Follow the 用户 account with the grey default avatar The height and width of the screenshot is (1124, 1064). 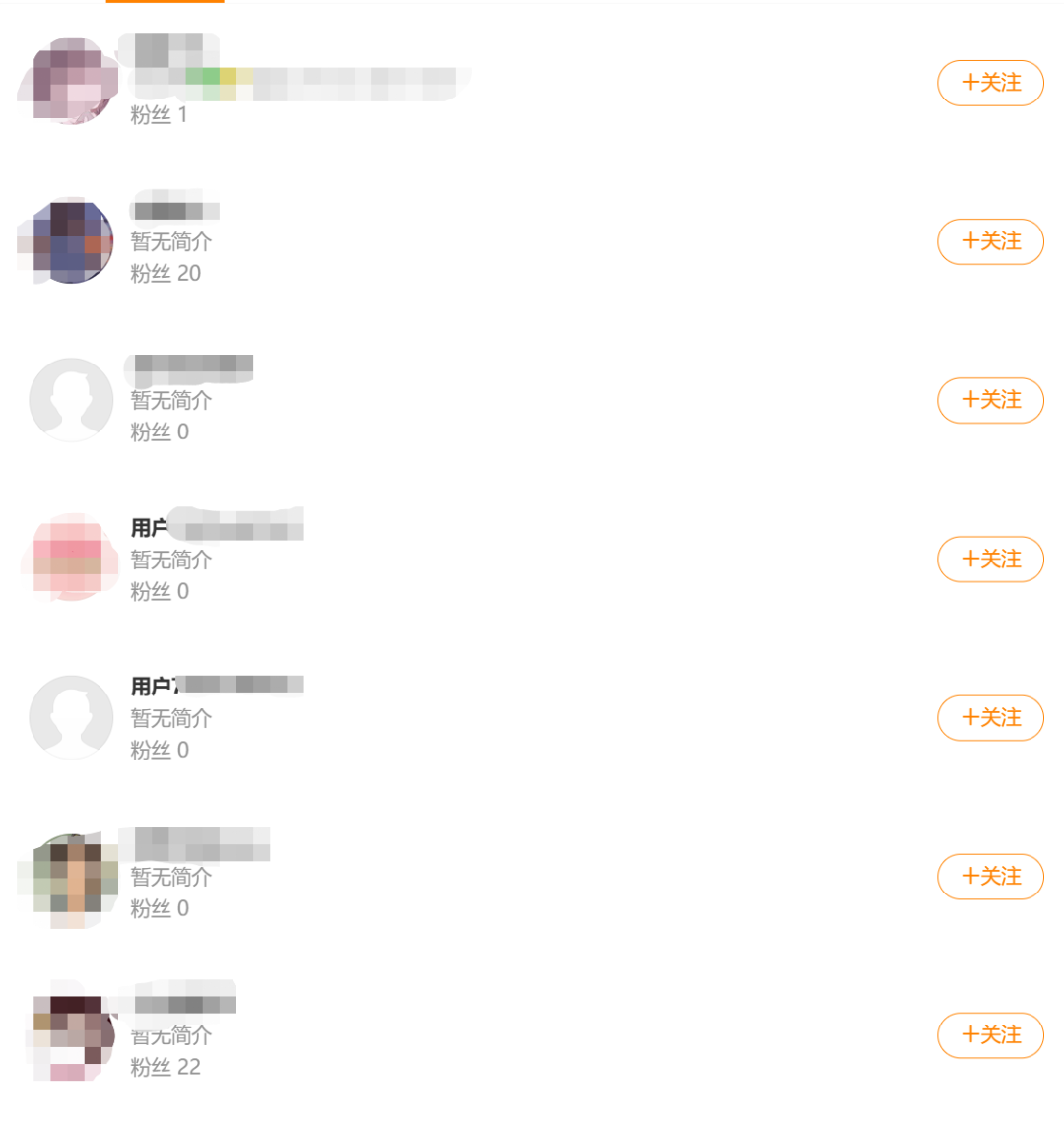(990, 718)
